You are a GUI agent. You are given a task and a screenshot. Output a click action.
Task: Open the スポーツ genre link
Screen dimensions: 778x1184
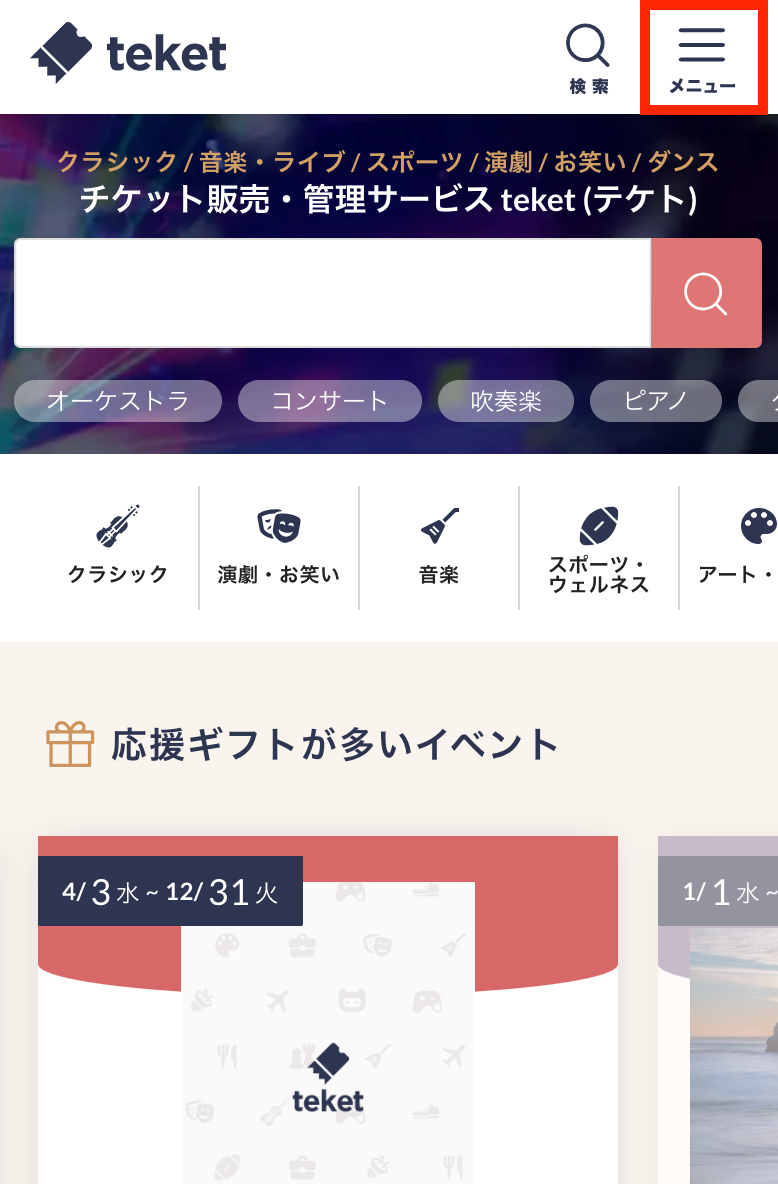pyautogui.click(x=415, y=161)
